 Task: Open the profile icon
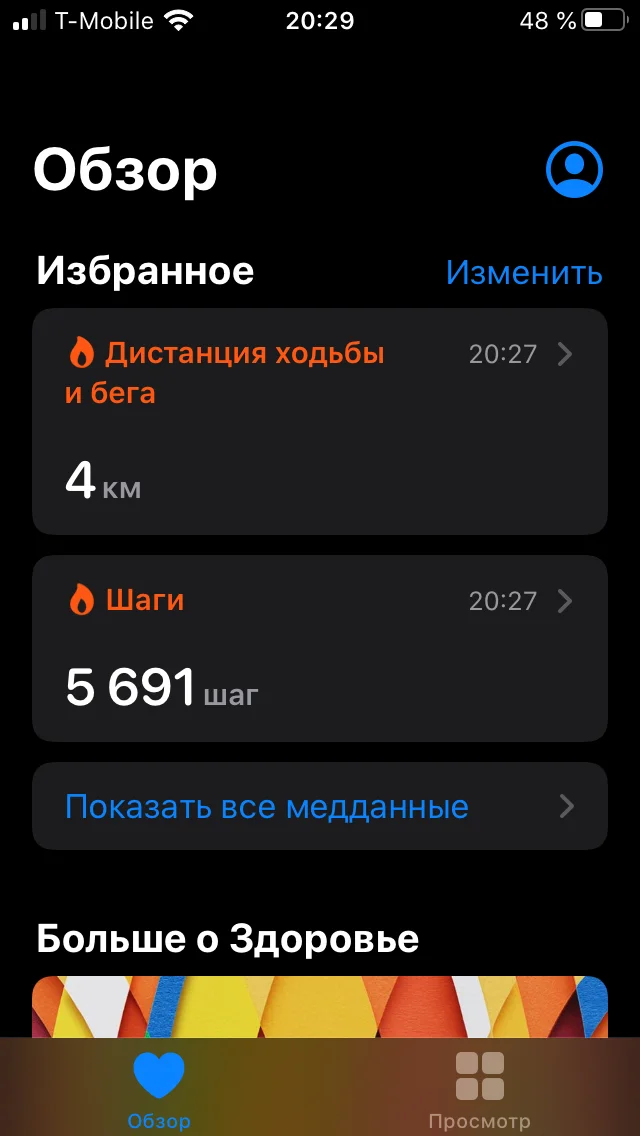coord(574,170)
